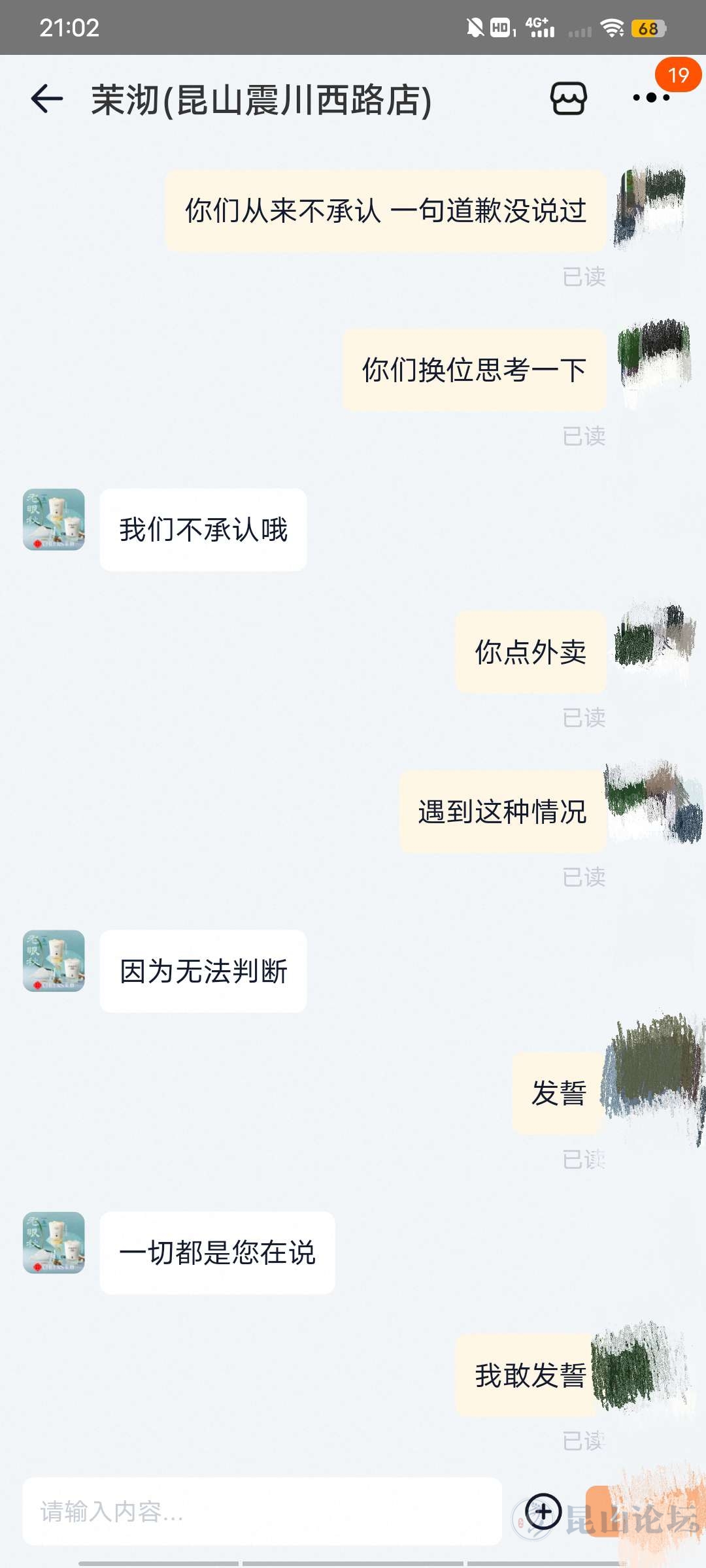Open the plus attachment options
Viewport: 706px width, 1568px height.
(543, 1511)
